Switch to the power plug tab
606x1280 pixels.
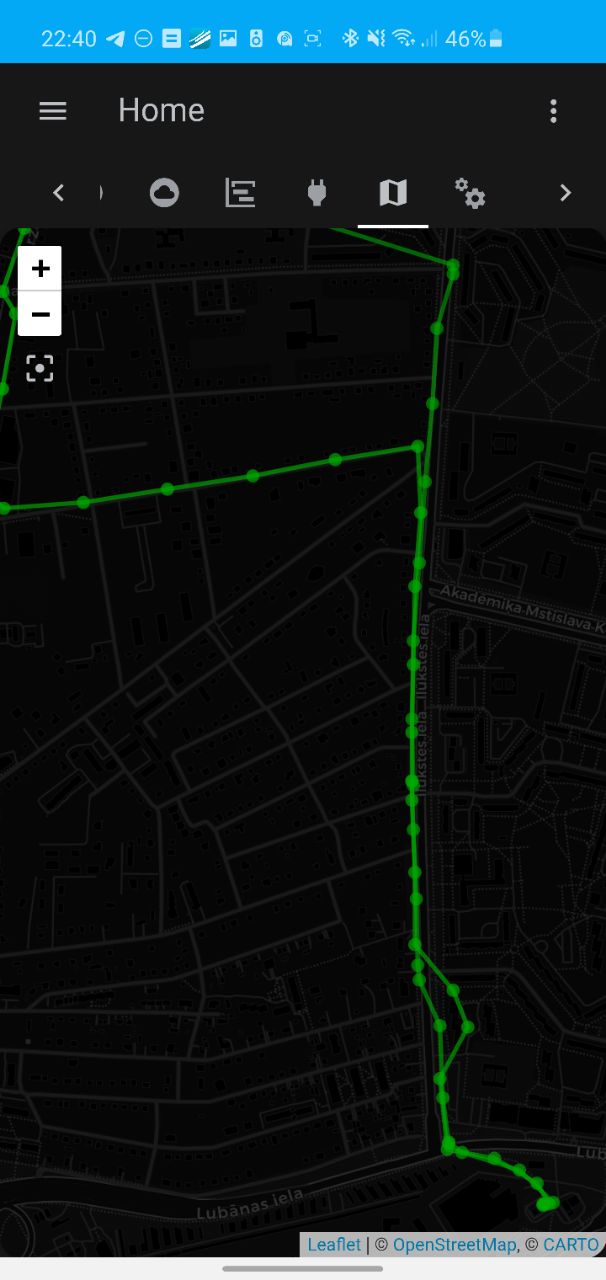pos(317,192)
